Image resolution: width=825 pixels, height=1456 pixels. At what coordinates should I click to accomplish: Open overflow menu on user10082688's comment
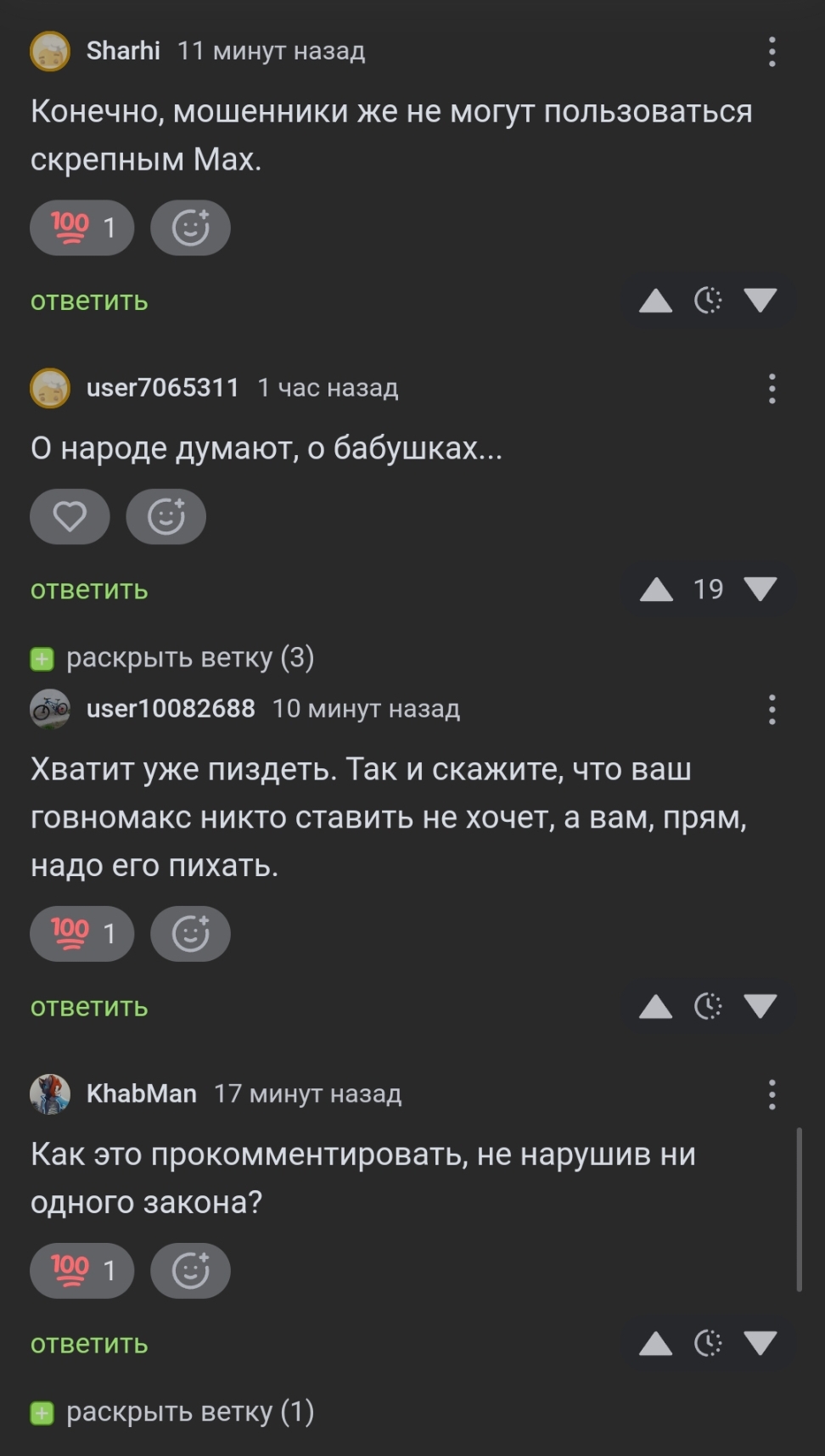pyautogui.click(x=772, y=710)
